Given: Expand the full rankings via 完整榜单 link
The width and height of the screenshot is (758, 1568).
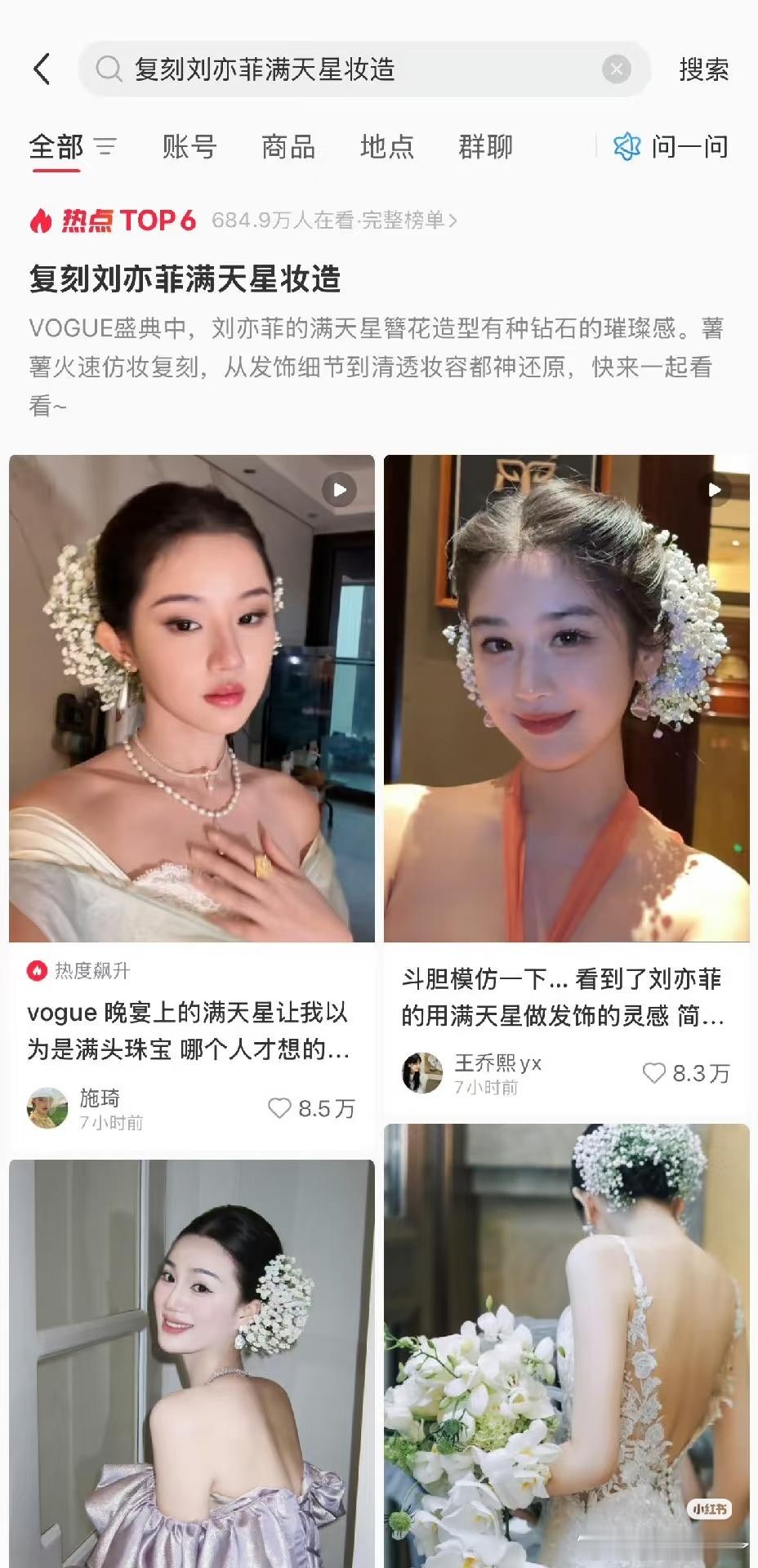Looking at the screenshot, I should point(408,220).
